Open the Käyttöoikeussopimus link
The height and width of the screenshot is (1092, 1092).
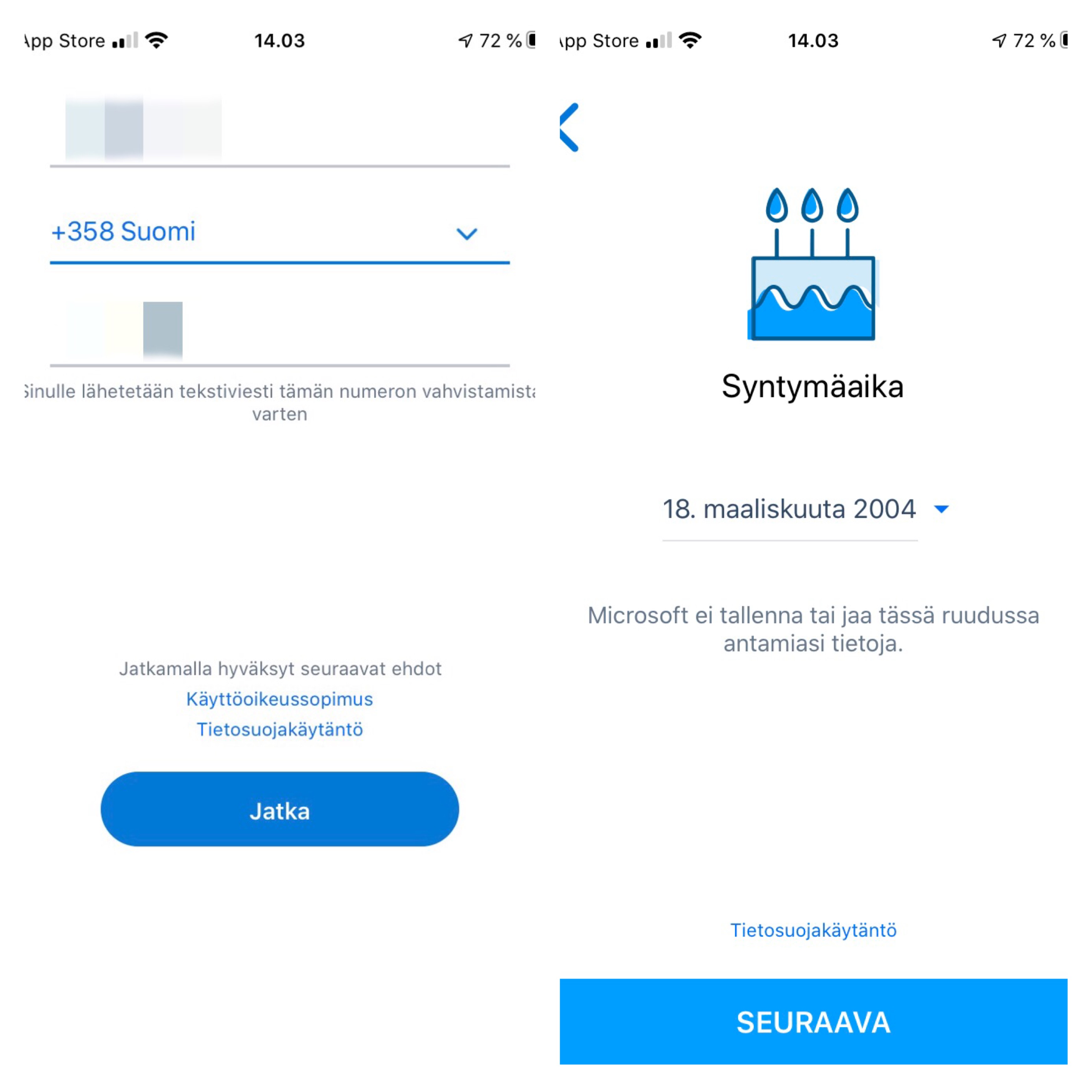[279, 699]
